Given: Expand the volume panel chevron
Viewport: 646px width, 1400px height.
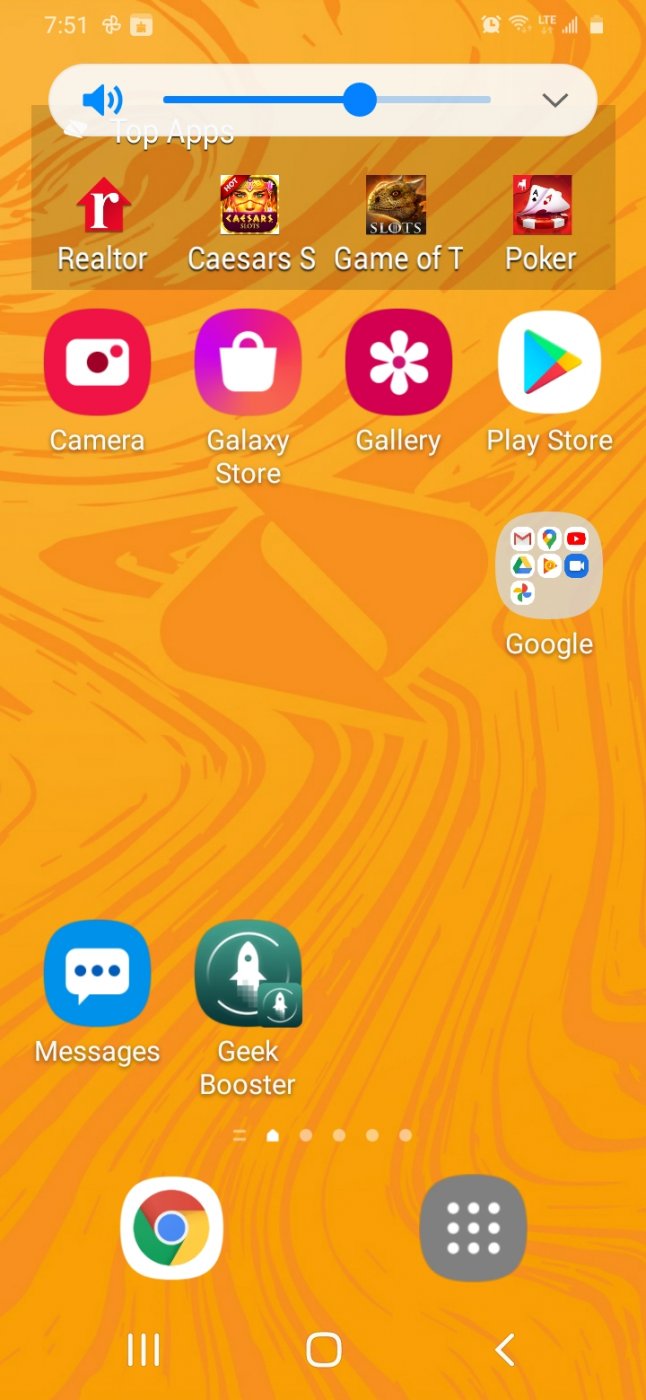Looking at the screenshot, I should [554, 100].
